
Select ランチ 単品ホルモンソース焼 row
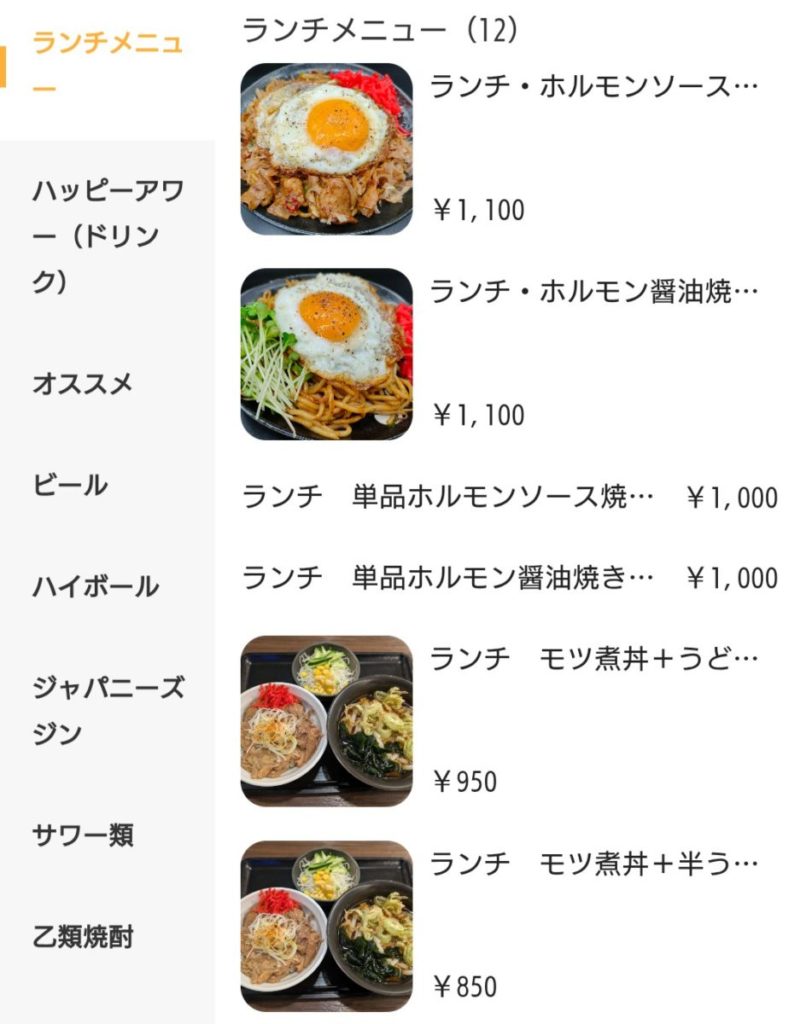click(510, 497)
